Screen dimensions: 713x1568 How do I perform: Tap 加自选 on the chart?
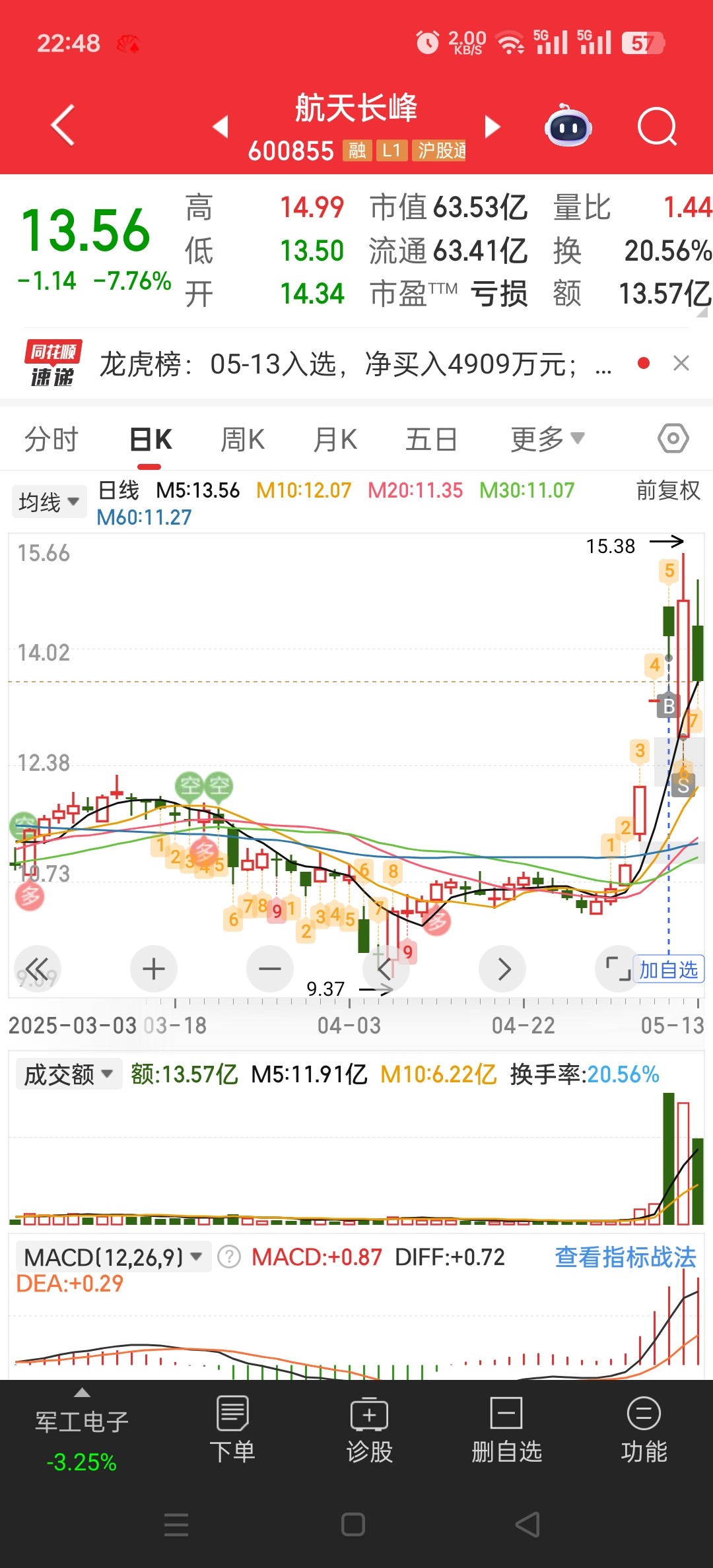(669, 969)
